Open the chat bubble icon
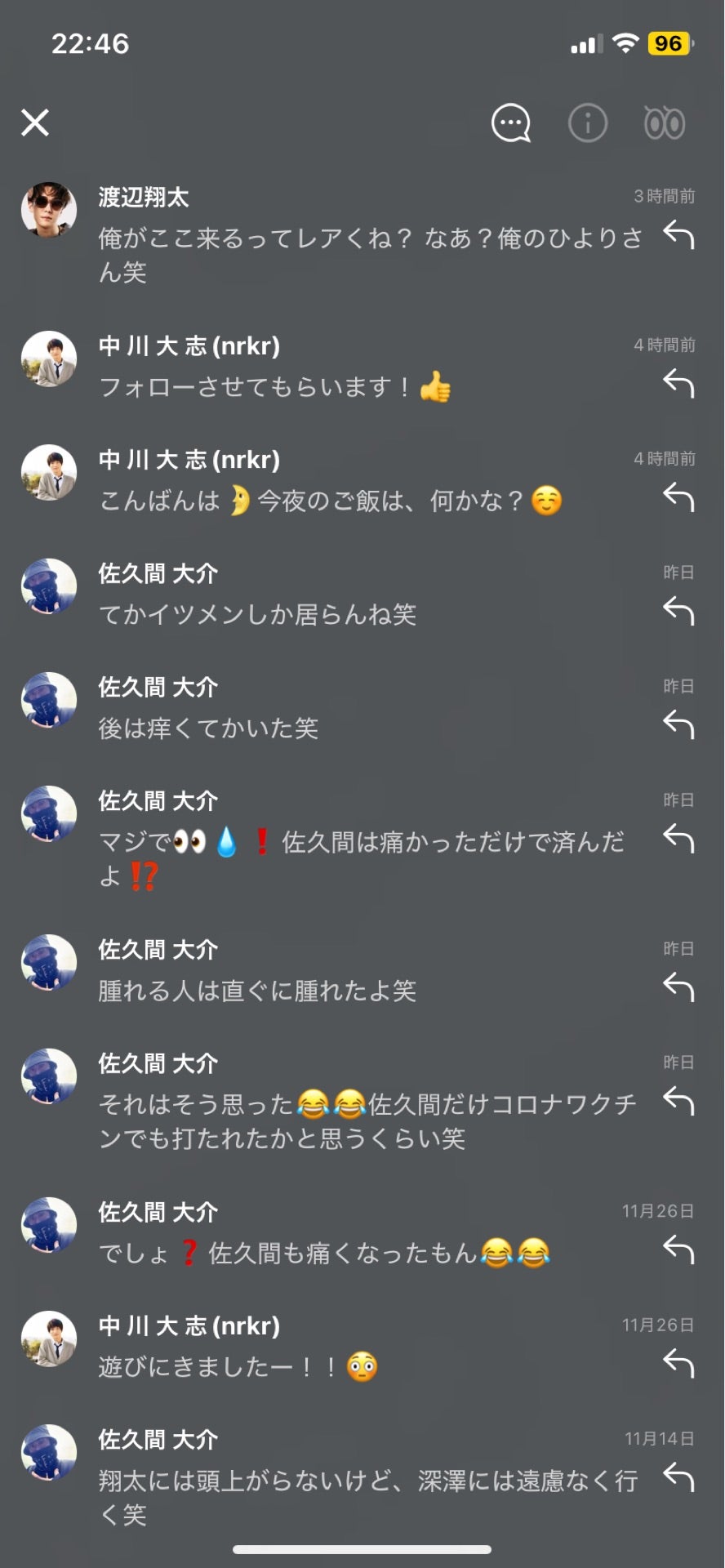Screen dimensions: 725x1568 pyautogui.click(x=511, y=122)
